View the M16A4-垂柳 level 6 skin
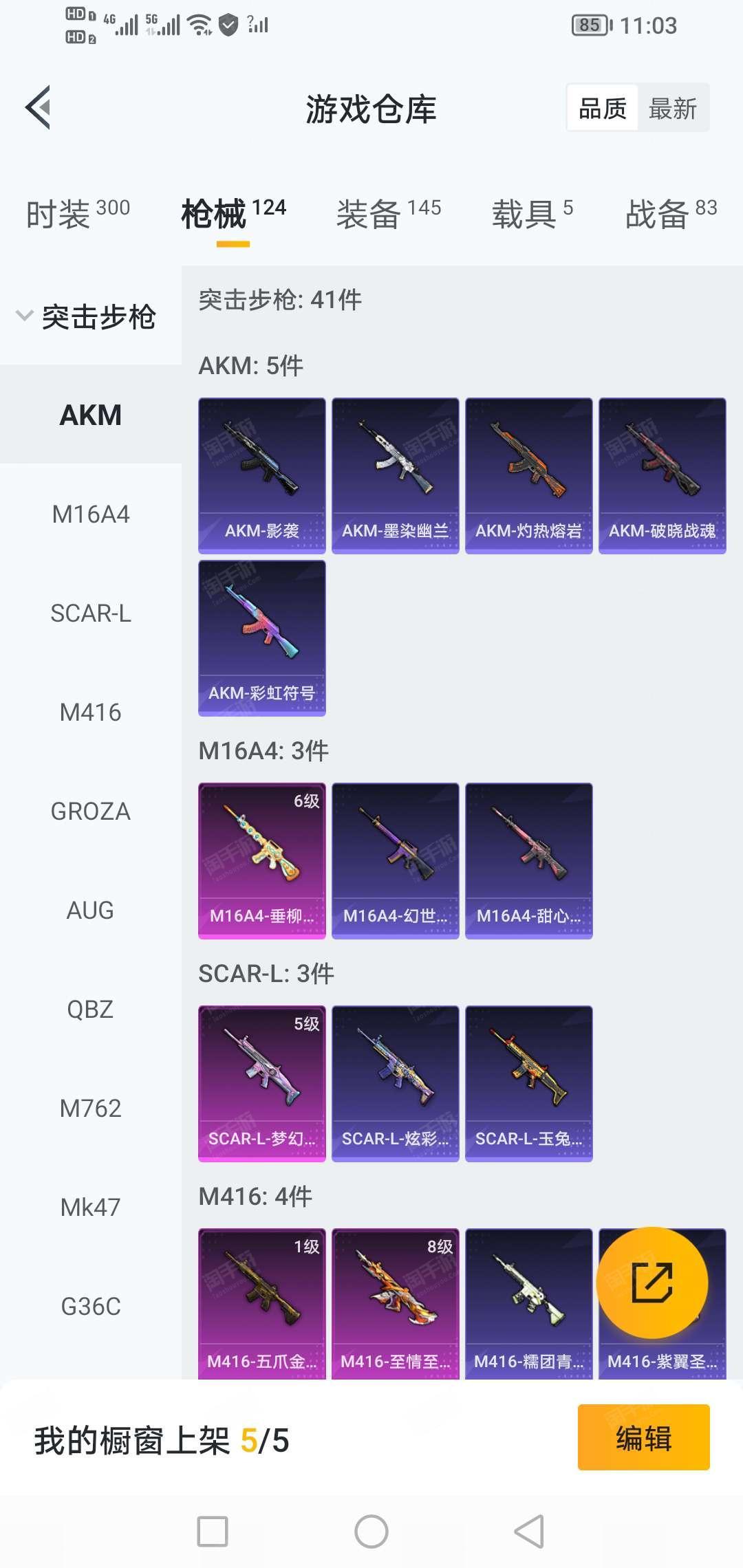This screenshot has width=743, height=1568. 261,860
